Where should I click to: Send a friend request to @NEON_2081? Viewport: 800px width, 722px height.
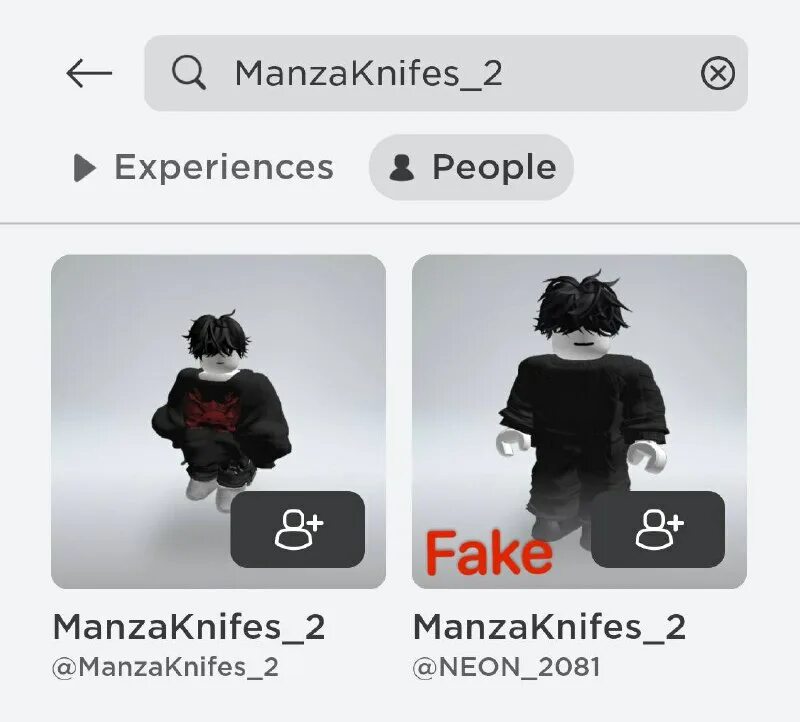click(658, 529)
